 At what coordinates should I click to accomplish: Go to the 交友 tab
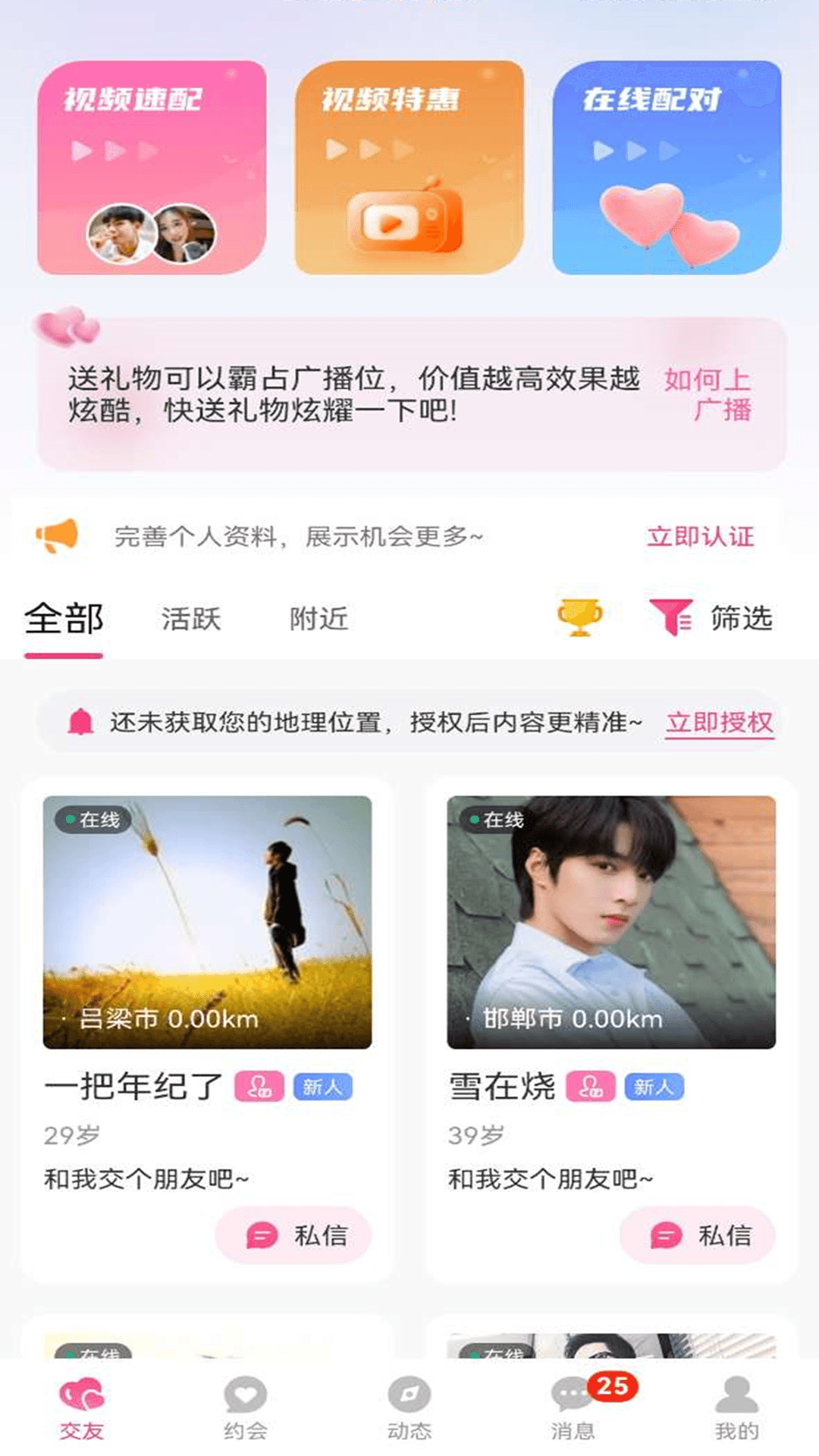82,1408
